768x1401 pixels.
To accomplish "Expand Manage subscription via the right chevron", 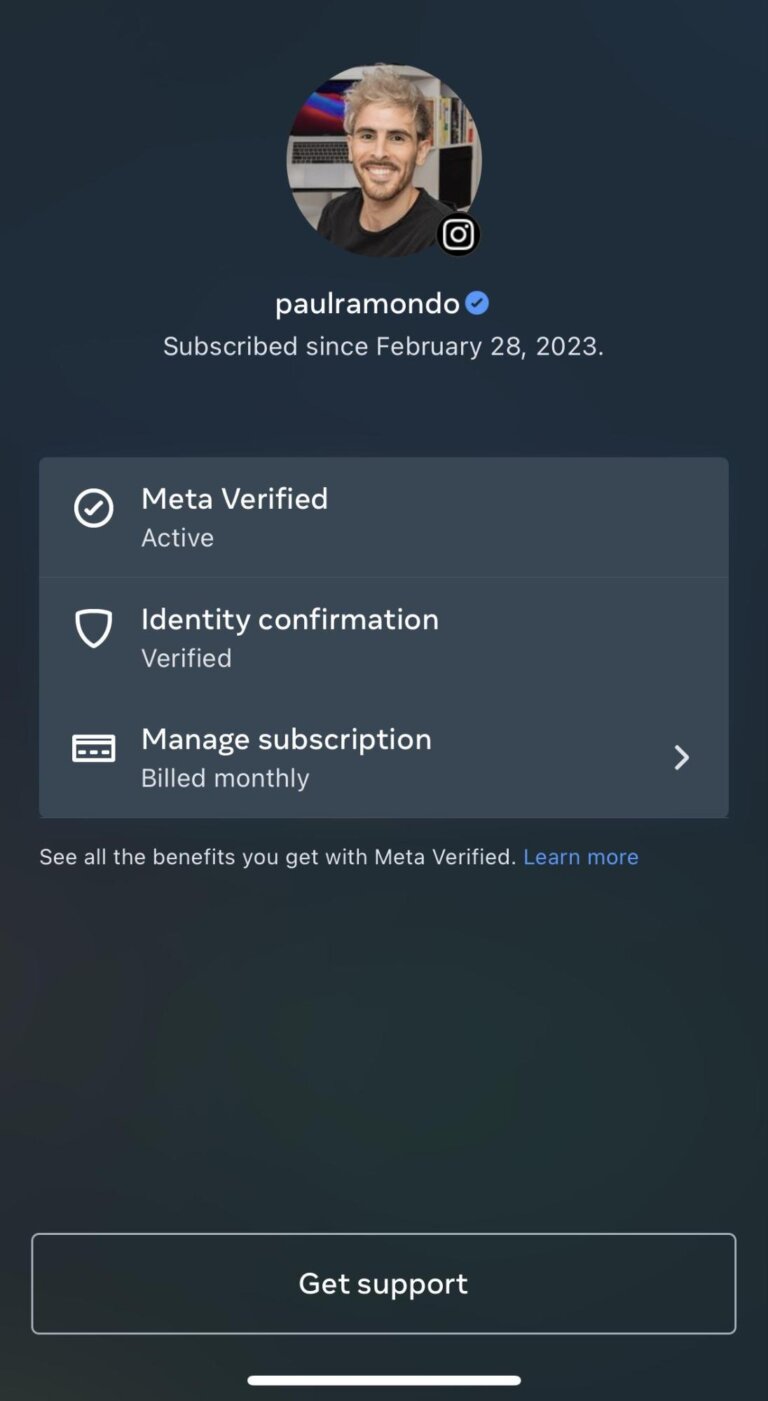I will click(681, 757).
